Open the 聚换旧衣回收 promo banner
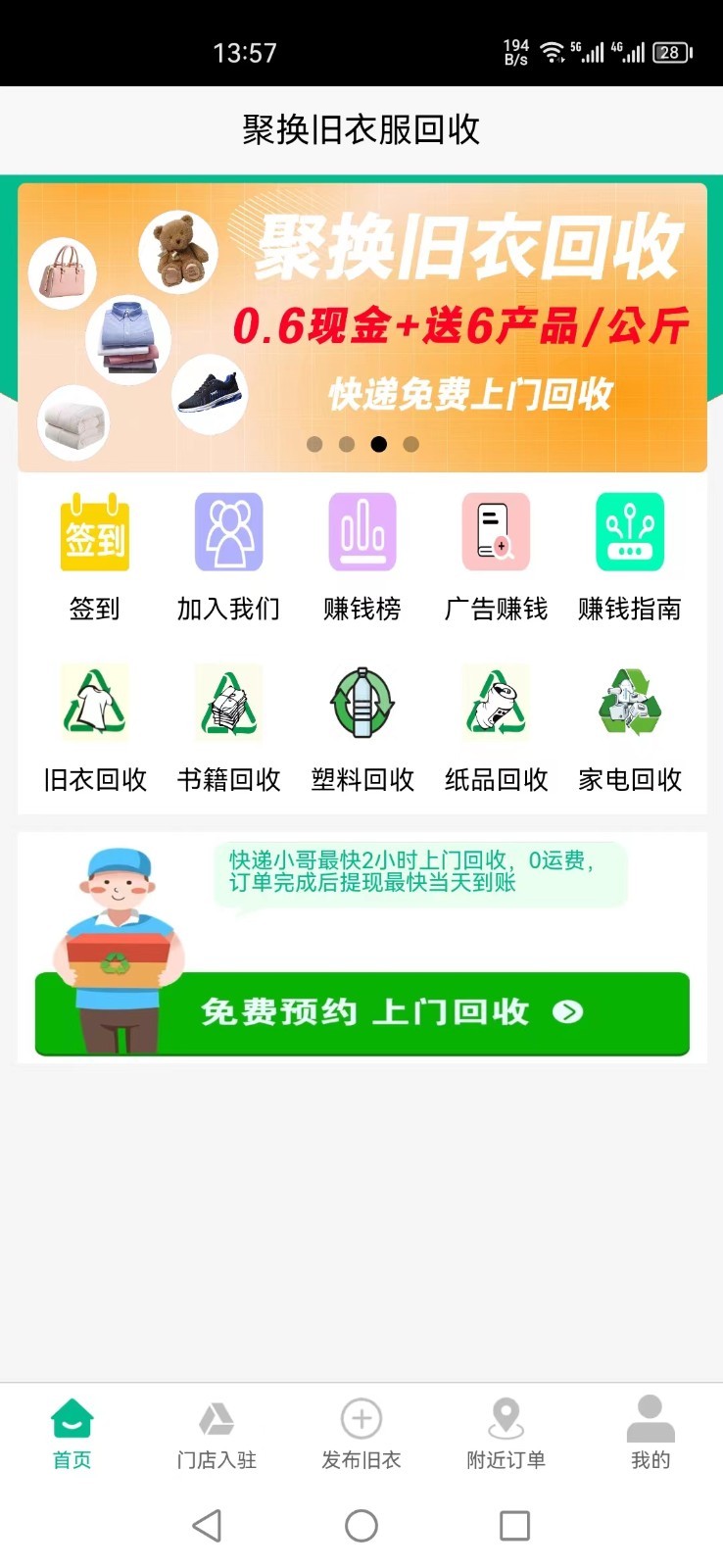The image size is (723, 1568). click(x=362, y=326)
